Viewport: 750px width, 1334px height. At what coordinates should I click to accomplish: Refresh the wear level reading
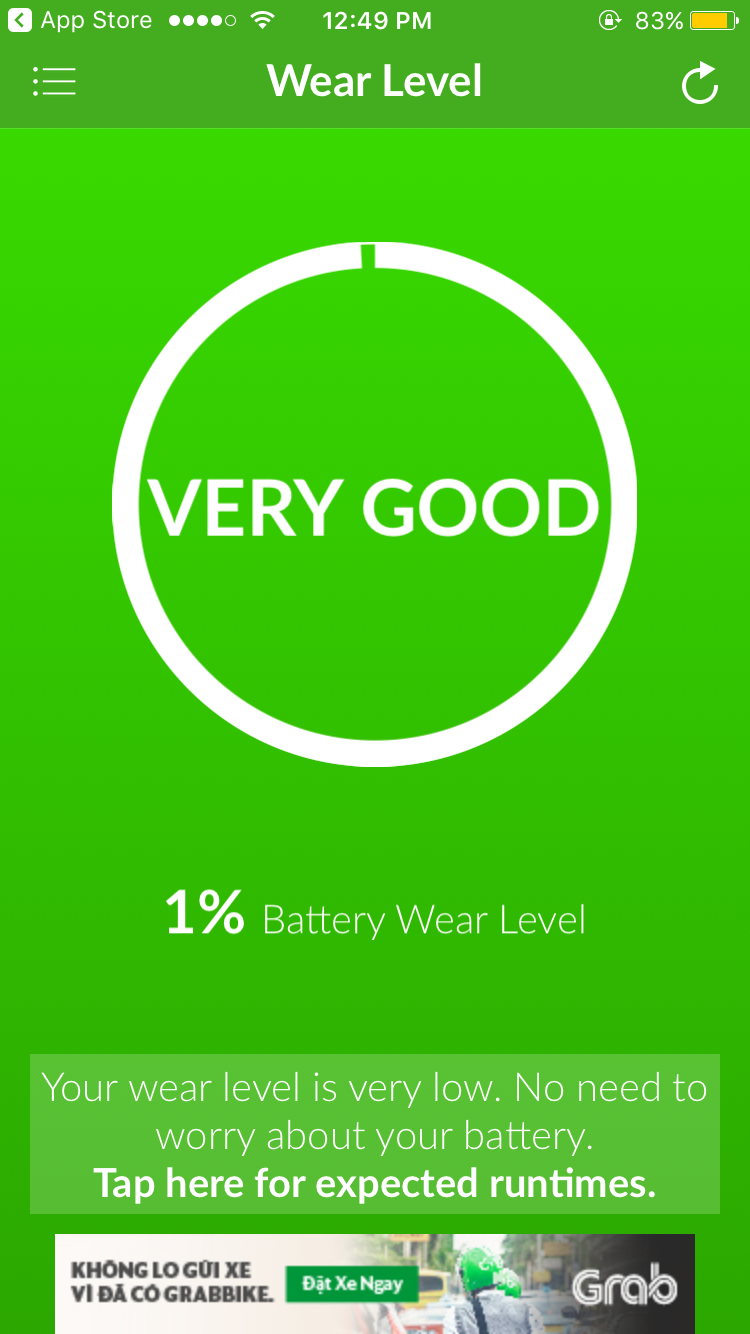click(x=700, y=83)
